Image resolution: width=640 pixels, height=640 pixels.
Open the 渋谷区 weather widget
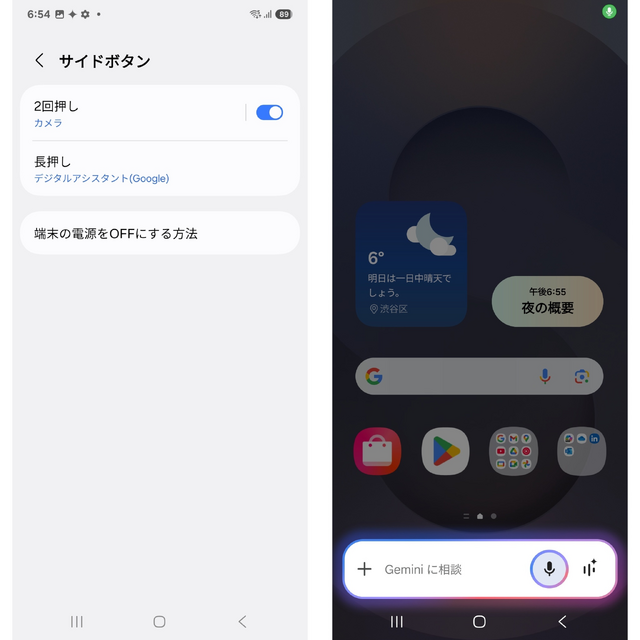pos(411,265)
